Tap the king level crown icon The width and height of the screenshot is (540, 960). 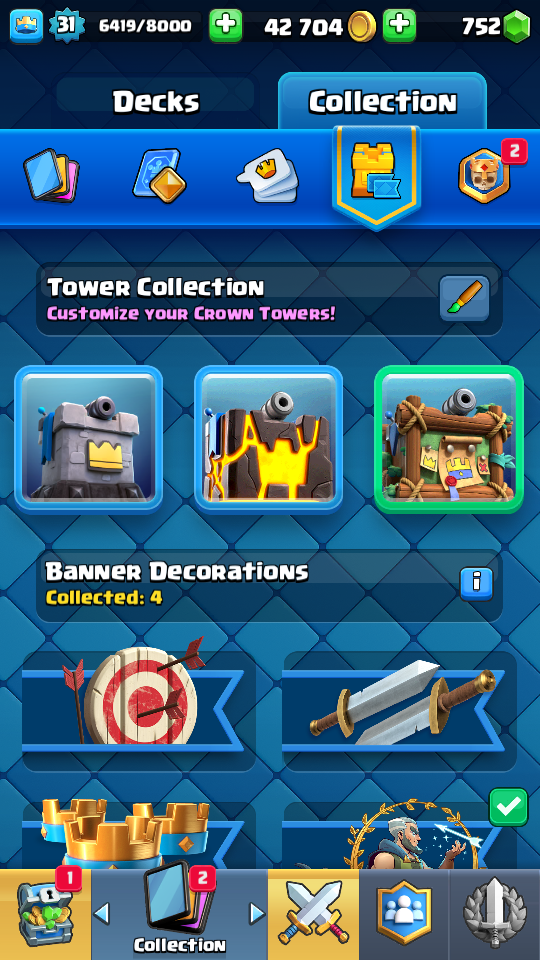click(x=26, y=26)
